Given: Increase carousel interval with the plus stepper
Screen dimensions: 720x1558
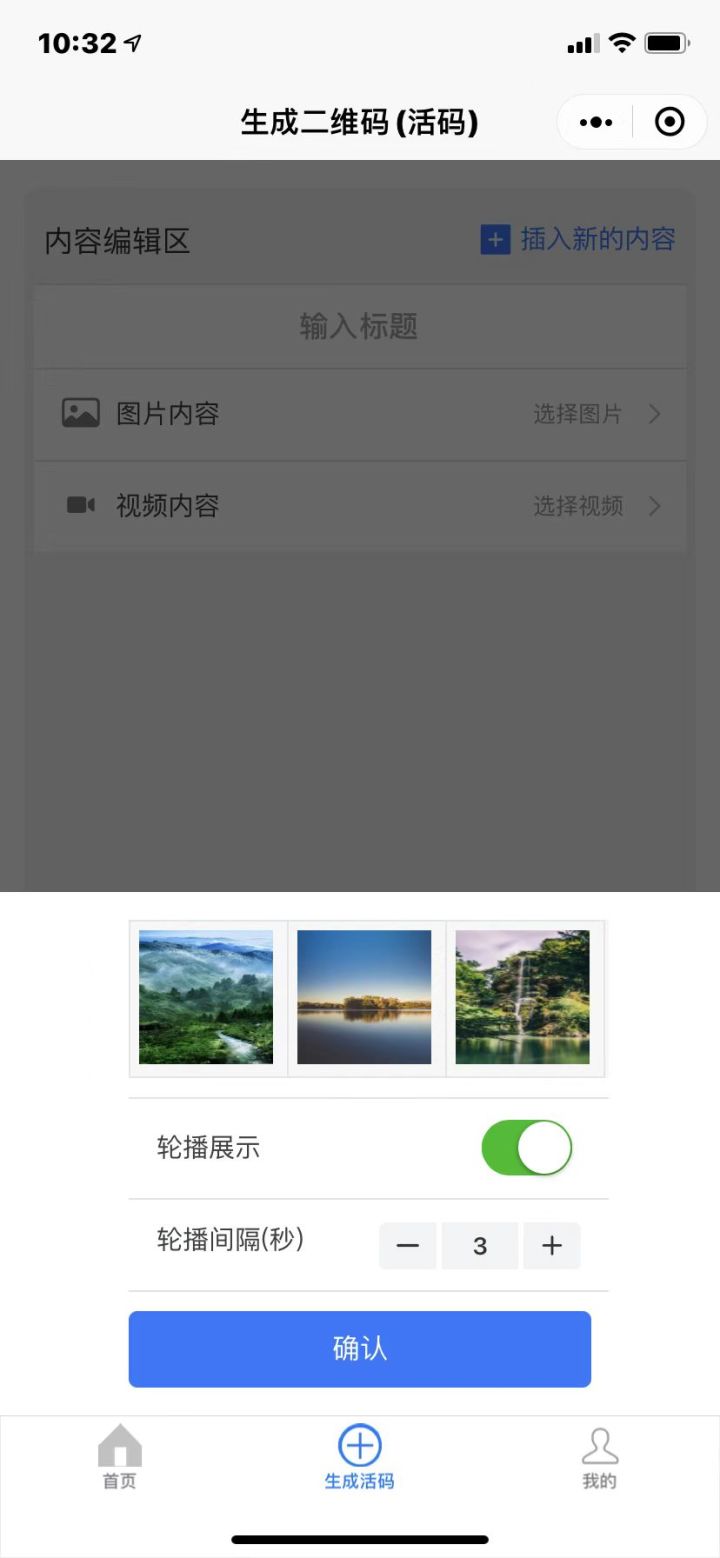Looking at the screenshot, I should point(552,1246).
